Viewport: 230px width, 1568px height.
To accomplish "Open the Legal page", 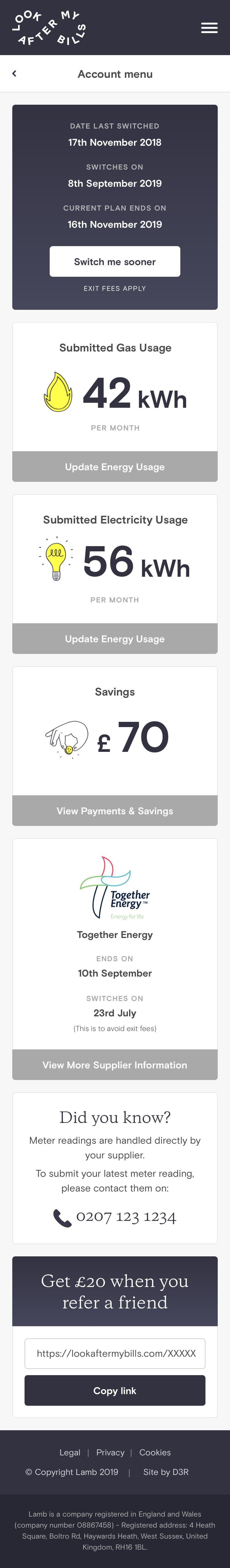I will point(70,1452).
